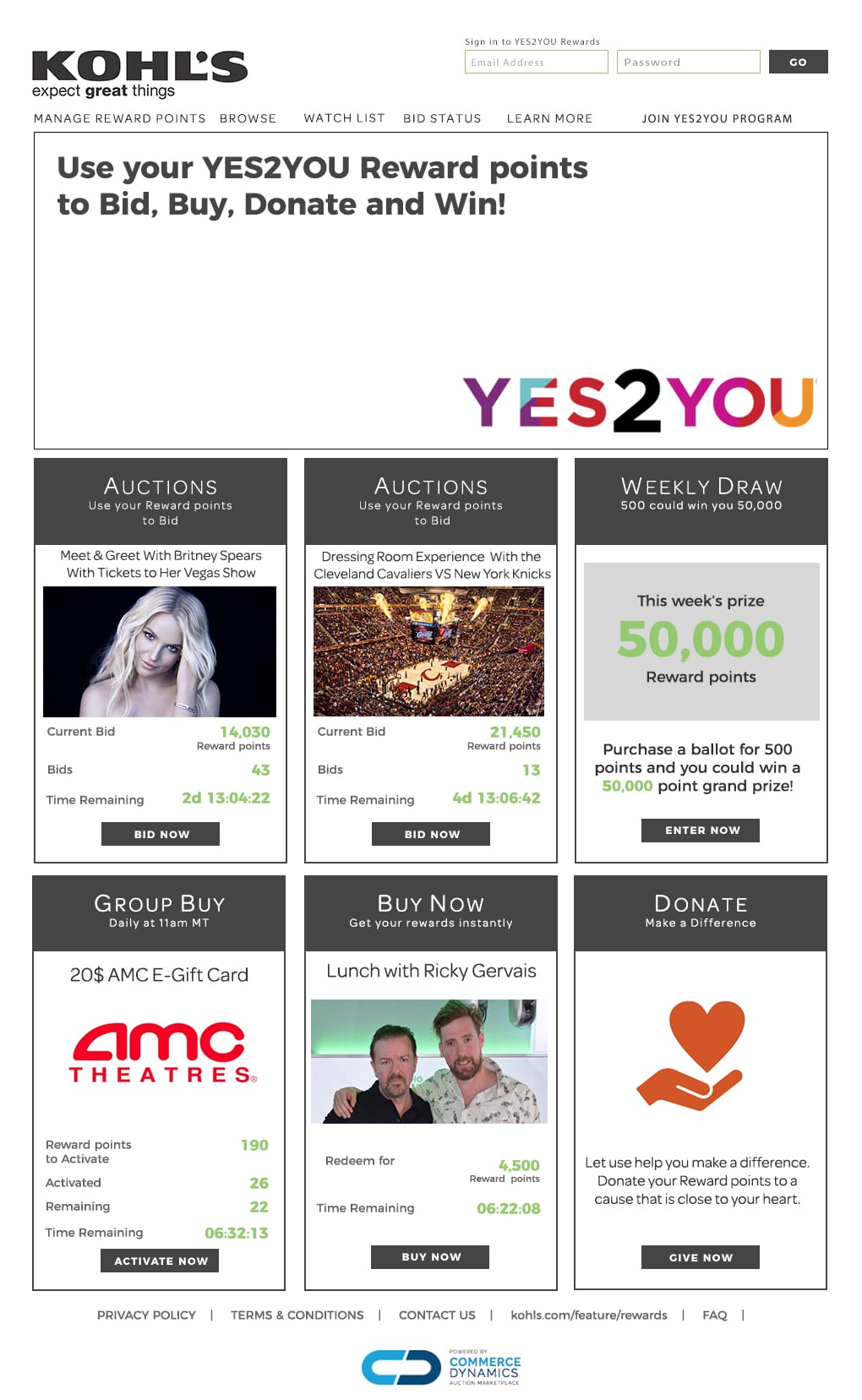Tap the GO sign-in button
The image size is (862, 1400).
pyautogui.click(x=798, y=62)
